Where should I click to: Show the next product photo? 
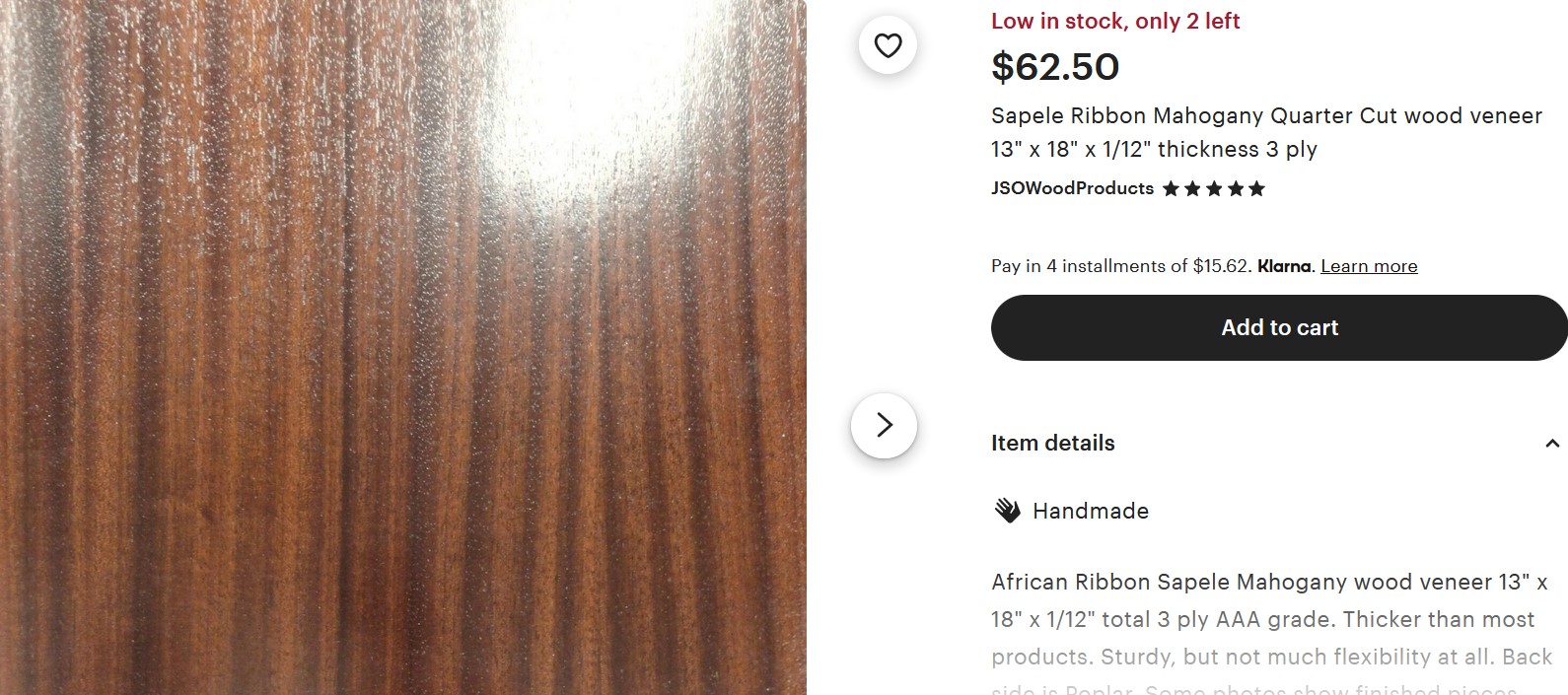pos(884,425)
